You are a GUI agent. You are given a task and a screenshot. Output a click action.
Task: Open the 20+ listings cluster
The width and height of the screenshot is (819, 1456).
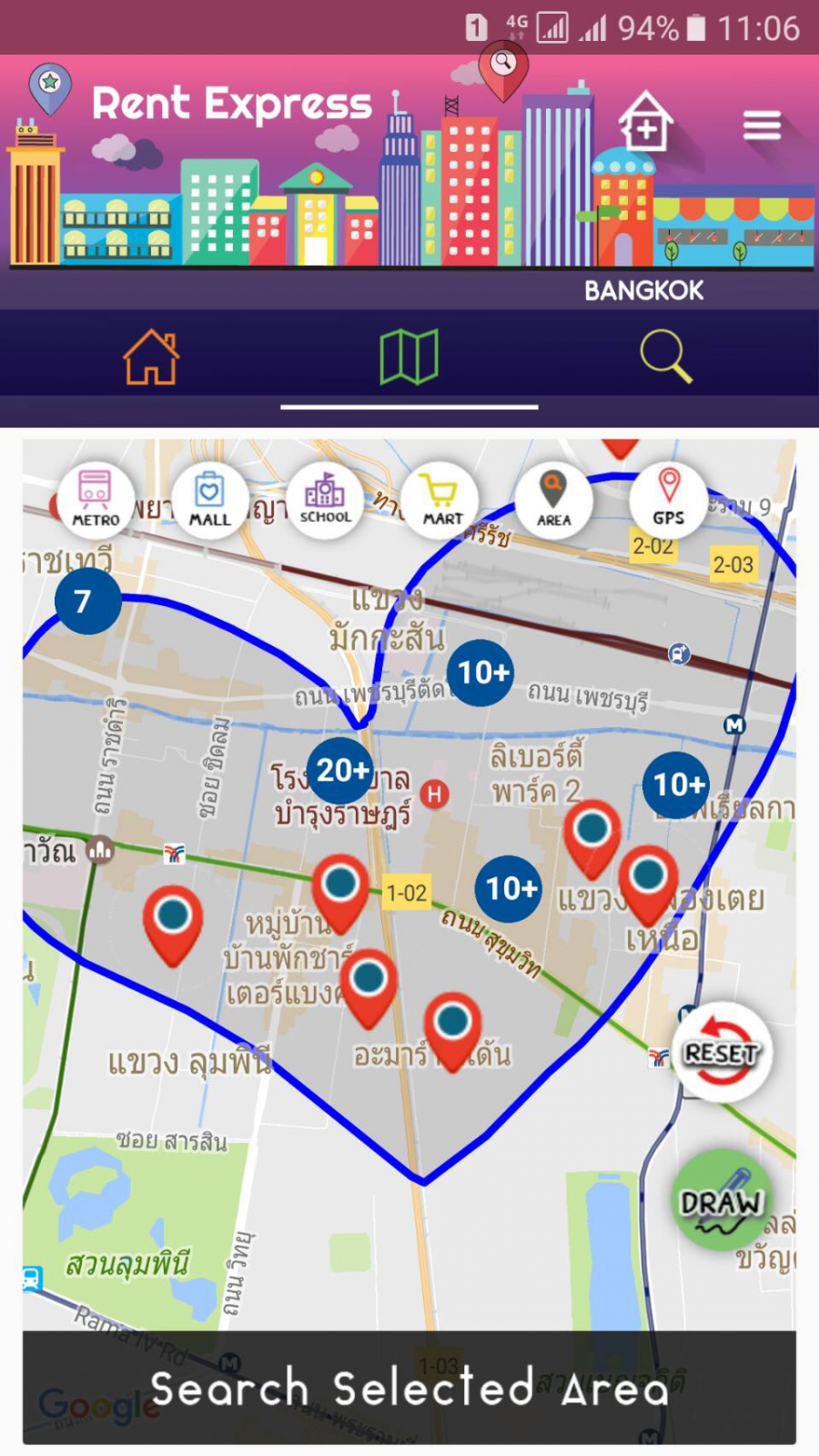(341, 771)
